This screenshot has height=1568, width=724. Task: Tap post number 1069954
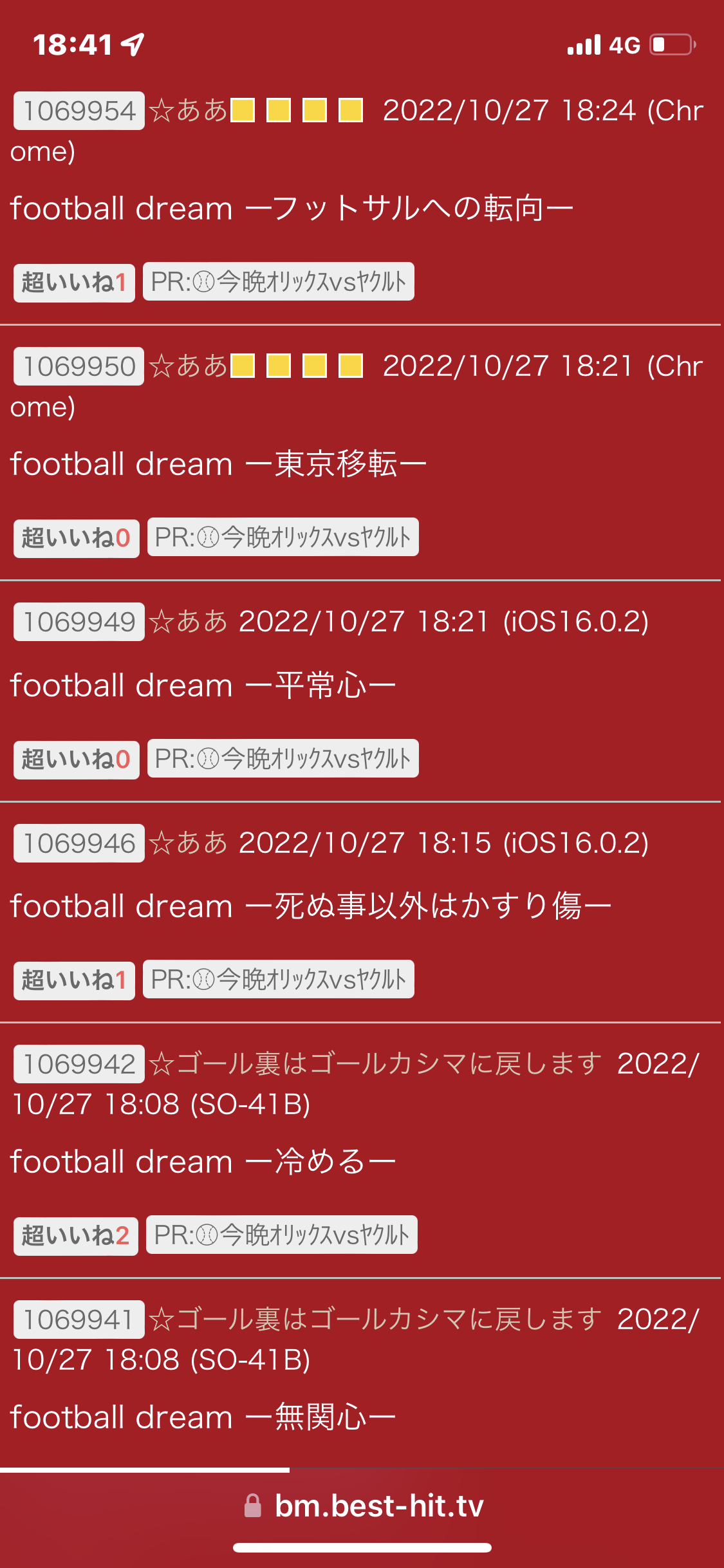[x=79, y=111]
